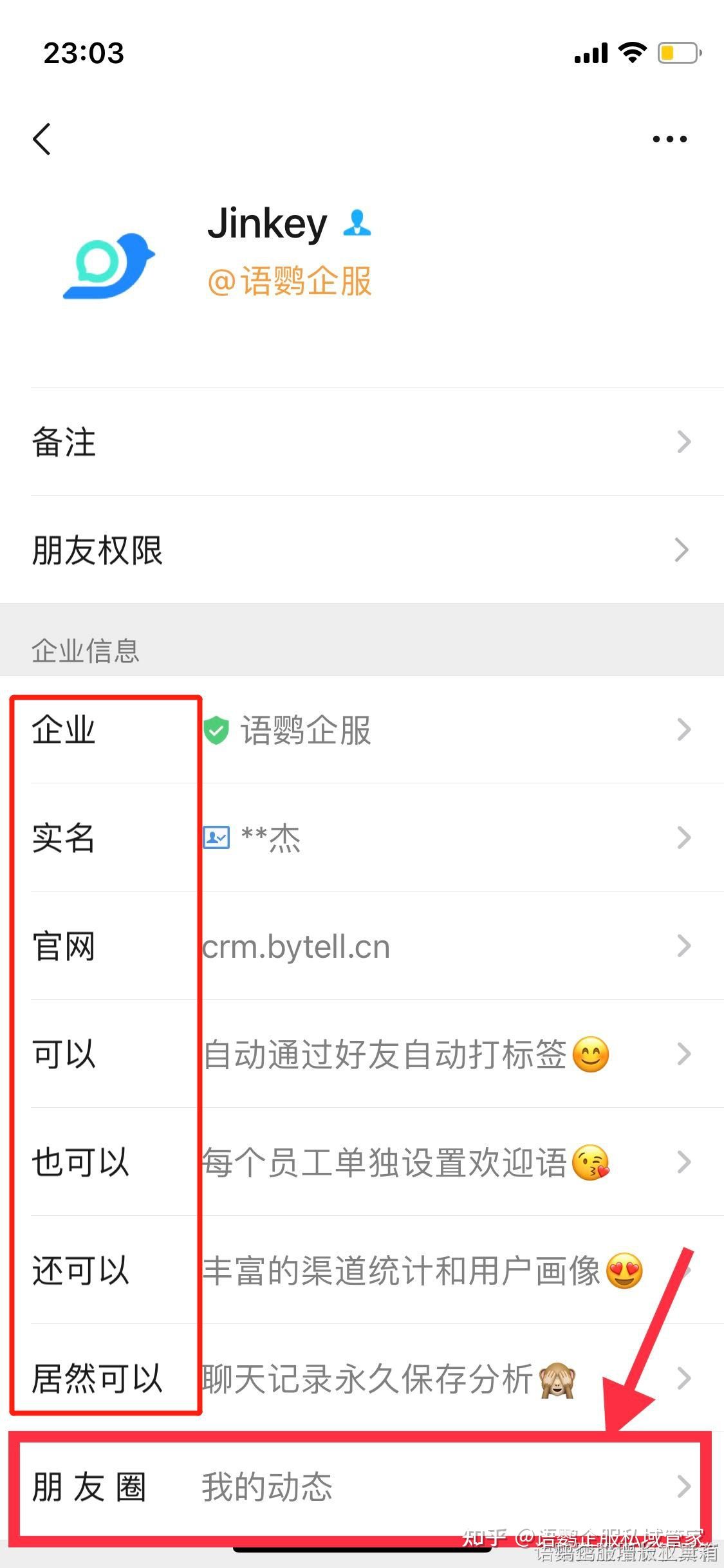Open the 备注 remark row
The width and height of the screenshot is (724, 1568).
tap(362, 442)
